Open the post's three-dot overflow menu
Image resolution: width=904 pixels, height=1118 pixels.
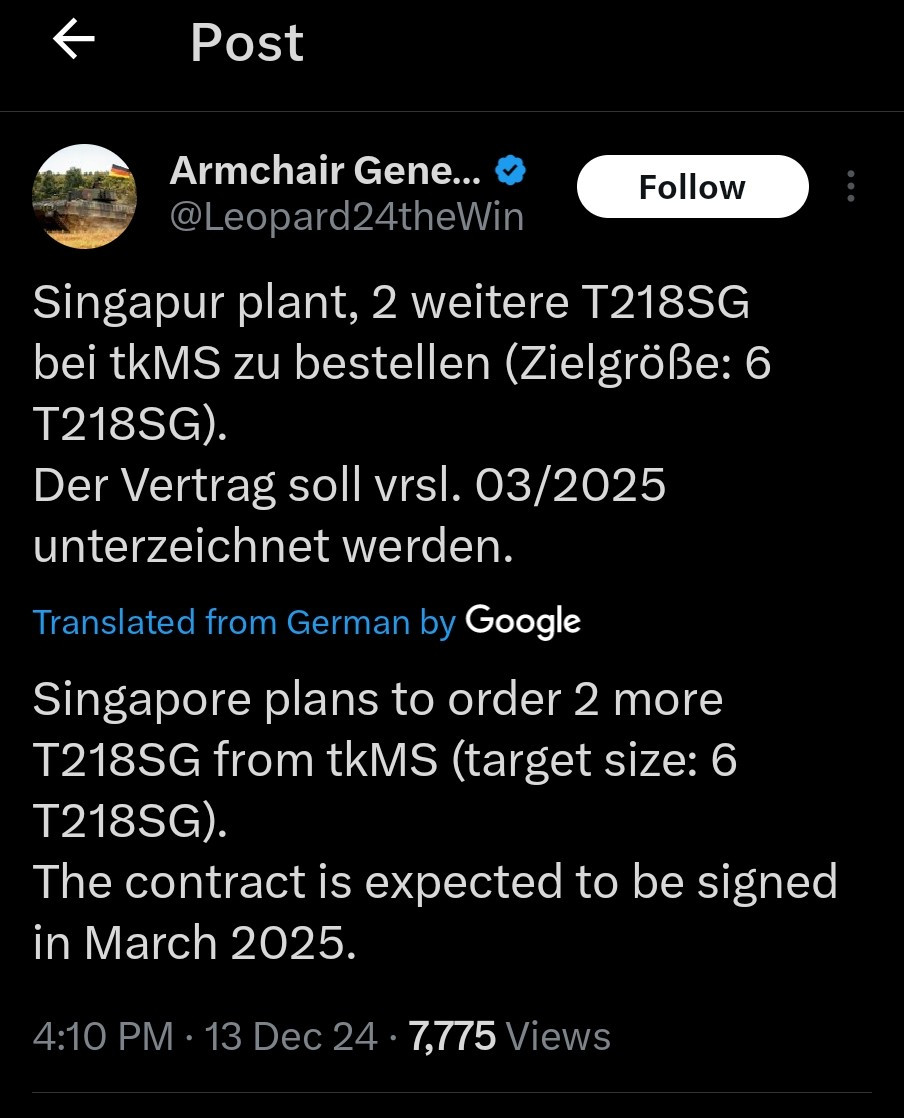(851, 186)
